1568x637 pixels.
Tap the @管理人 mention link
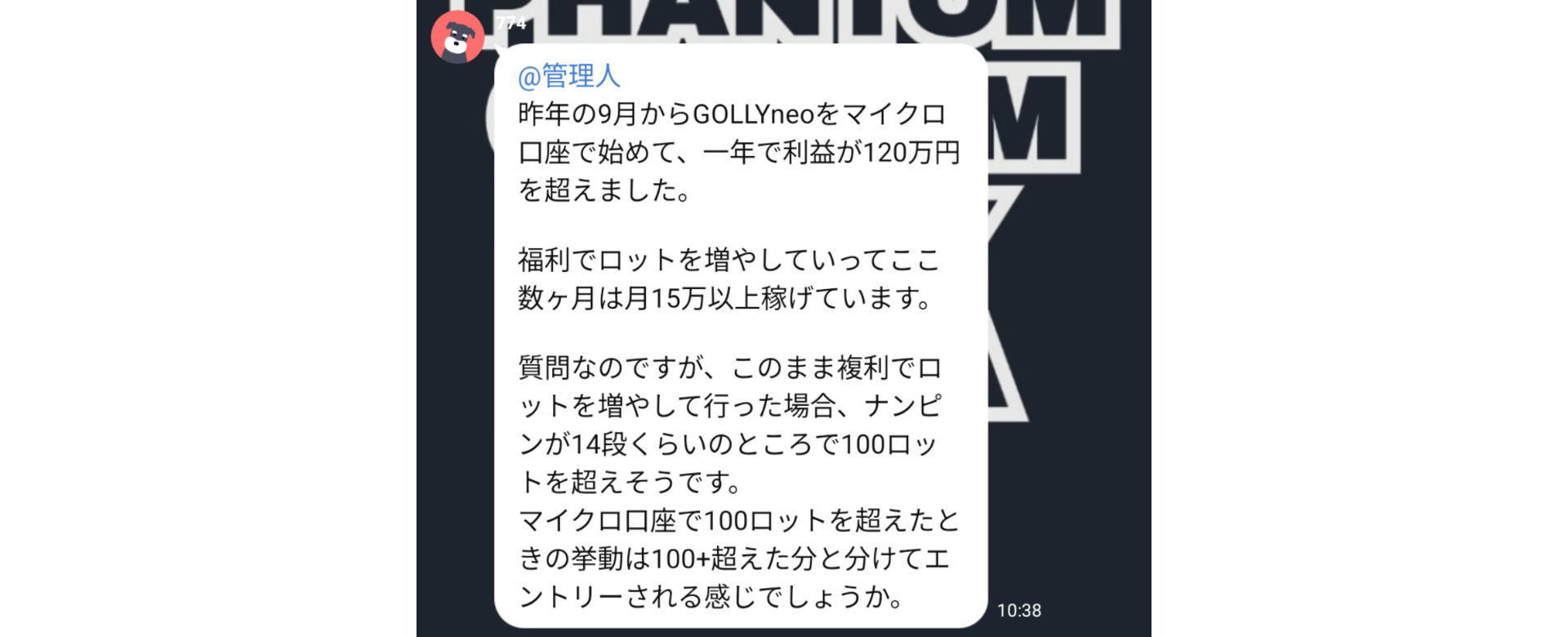(569, 77)
